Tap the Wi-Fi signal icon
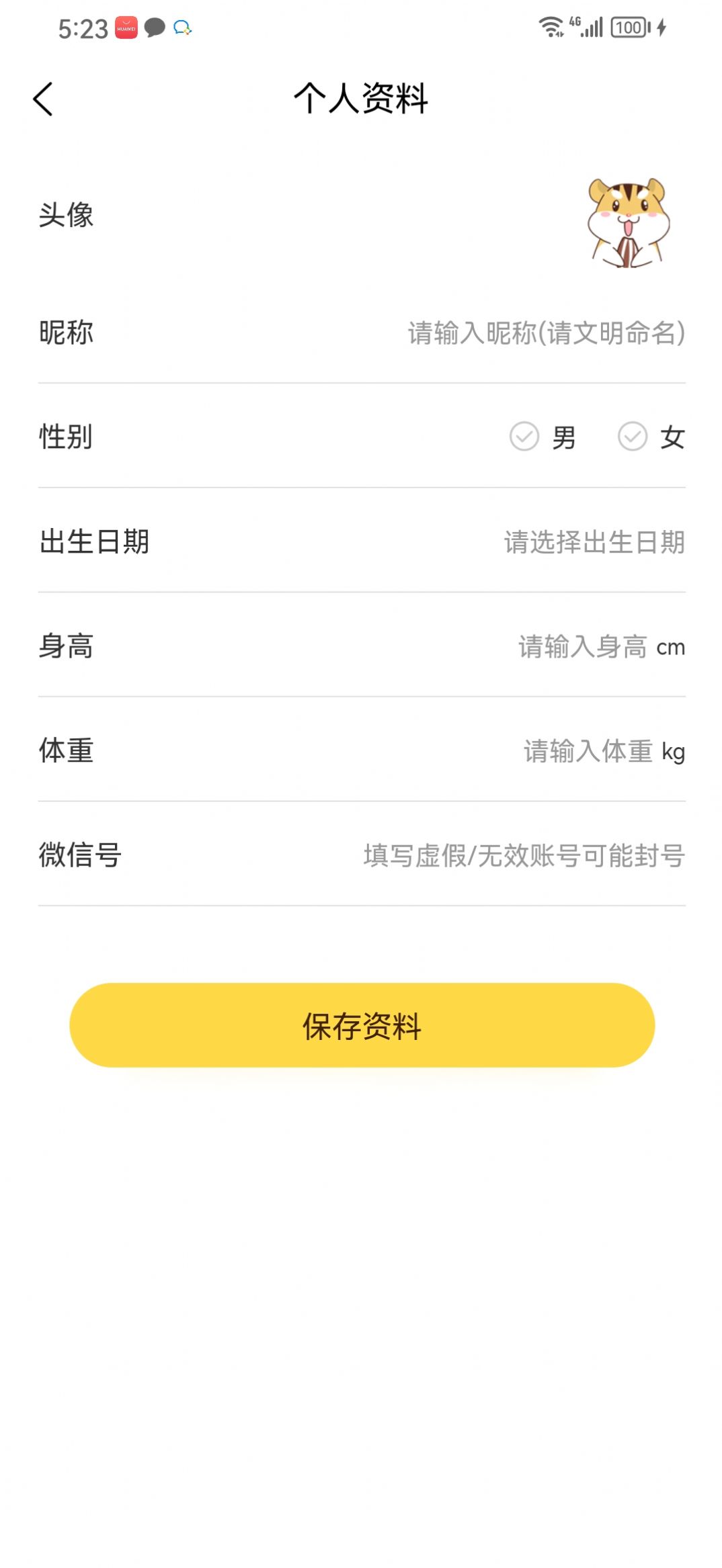Viewport: 722px width, 1568px height. 550,28
